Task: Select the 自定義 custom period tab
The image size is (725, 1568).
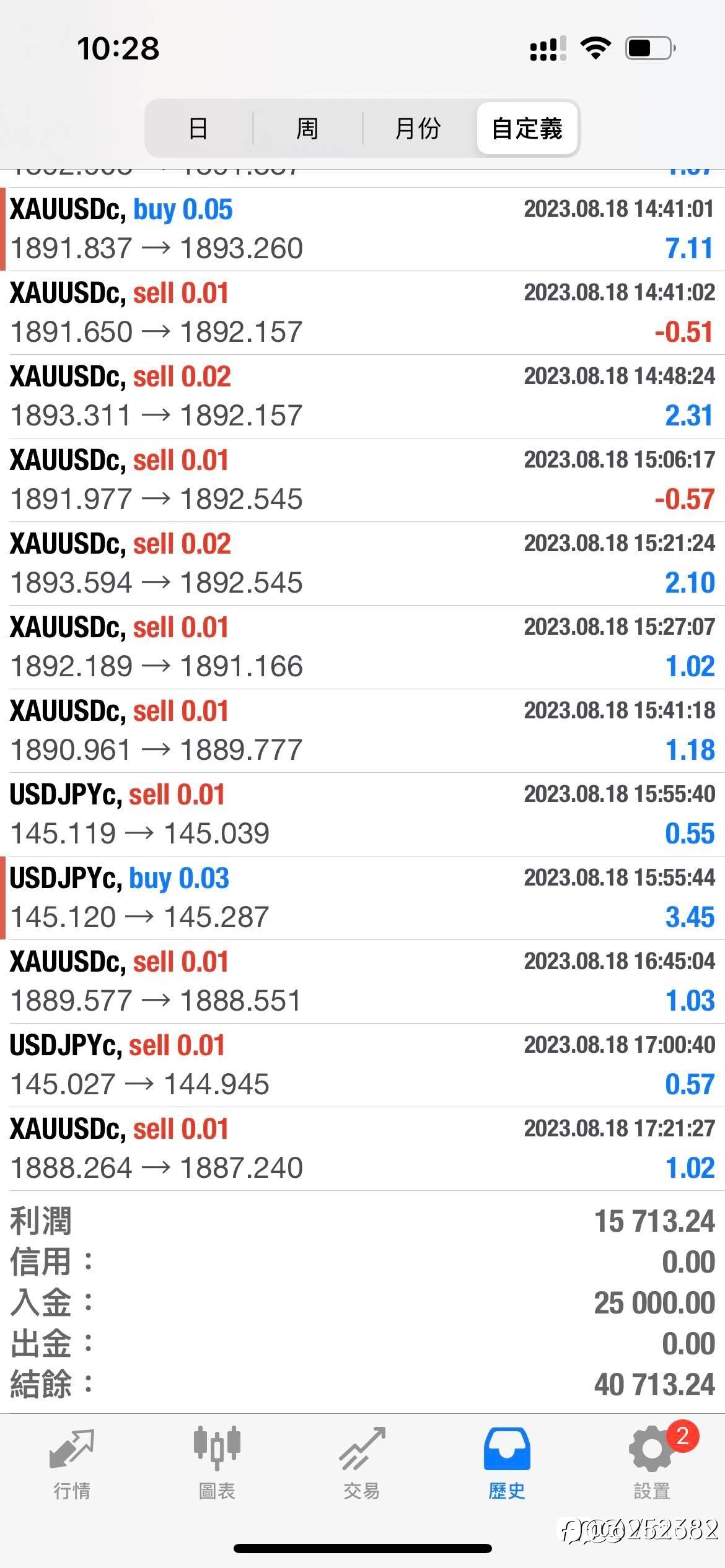Action: 527,128
